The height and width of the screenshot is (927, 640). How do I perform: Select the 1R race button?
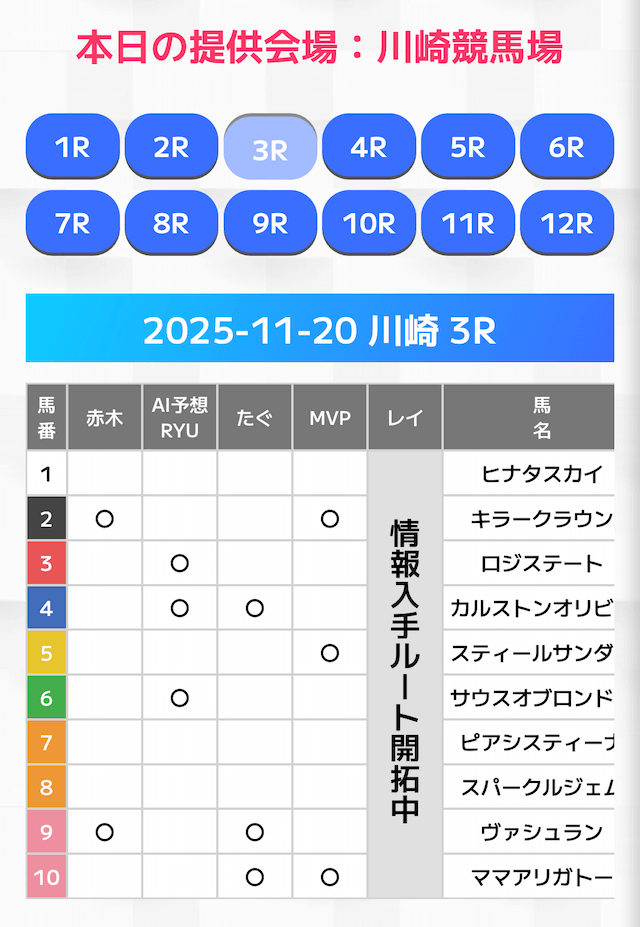[x=72, y=147]
